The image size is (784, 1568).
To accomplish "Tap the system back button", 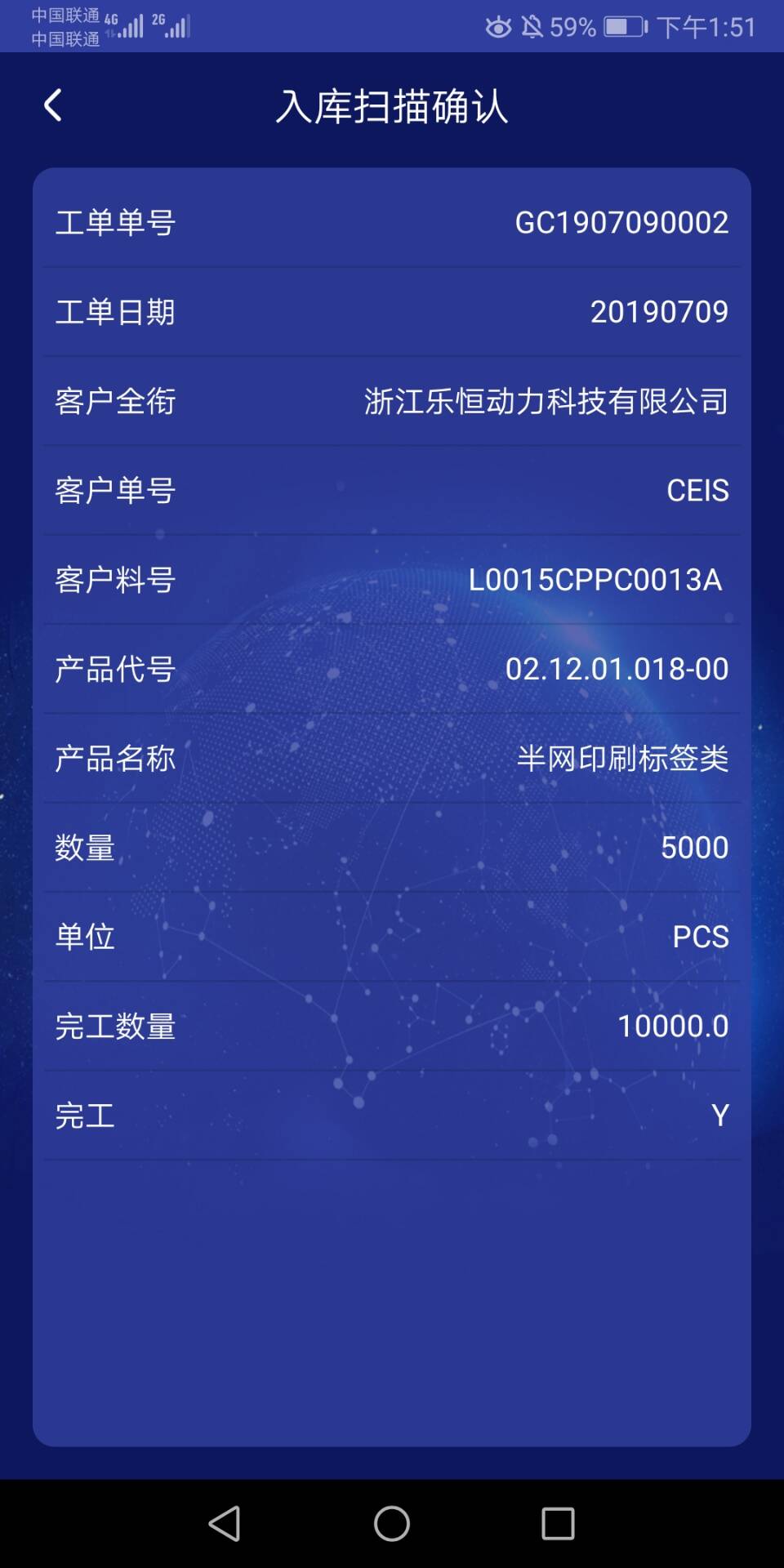I will pyautogui.click(x=225, y=1523).
